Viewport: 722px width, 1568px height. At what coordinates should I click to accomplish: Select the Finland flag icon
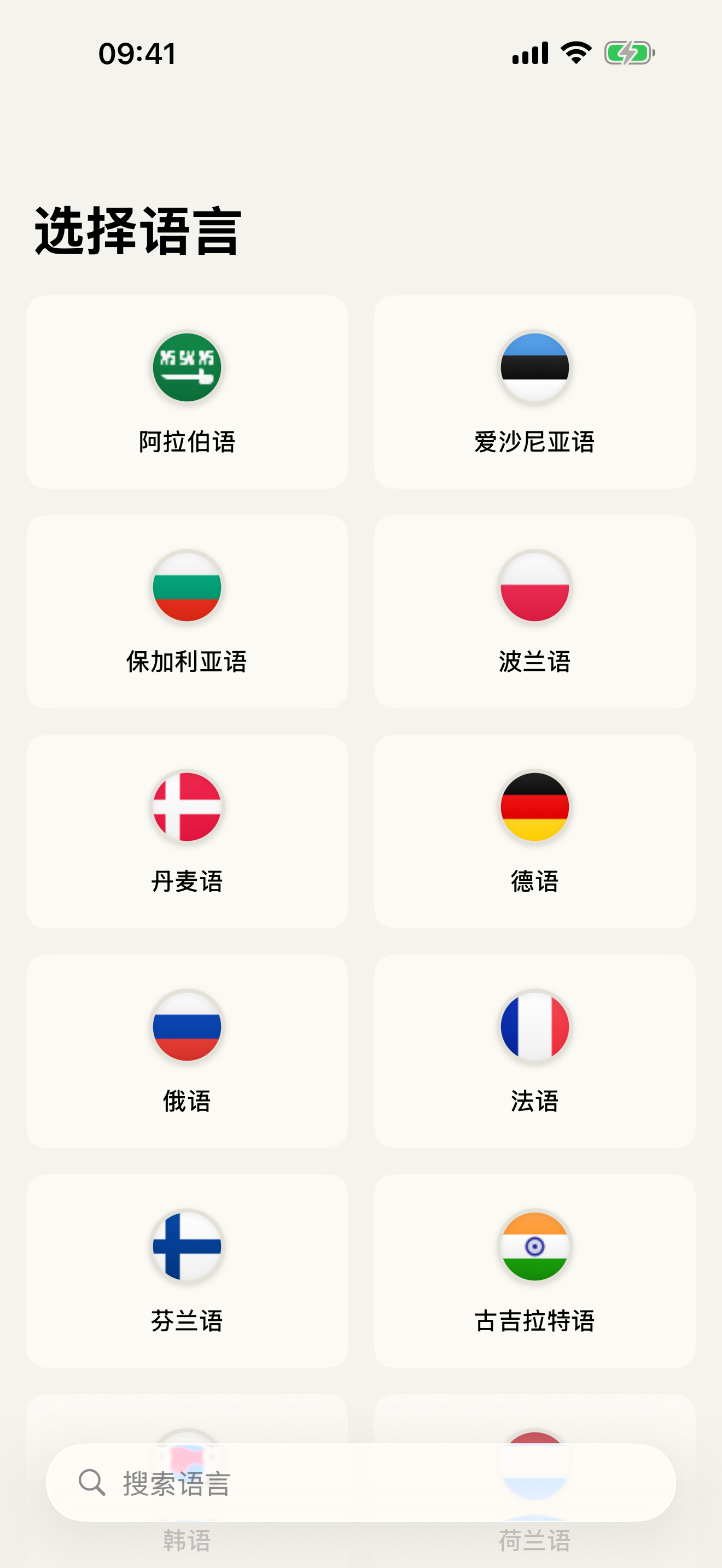187,1246
